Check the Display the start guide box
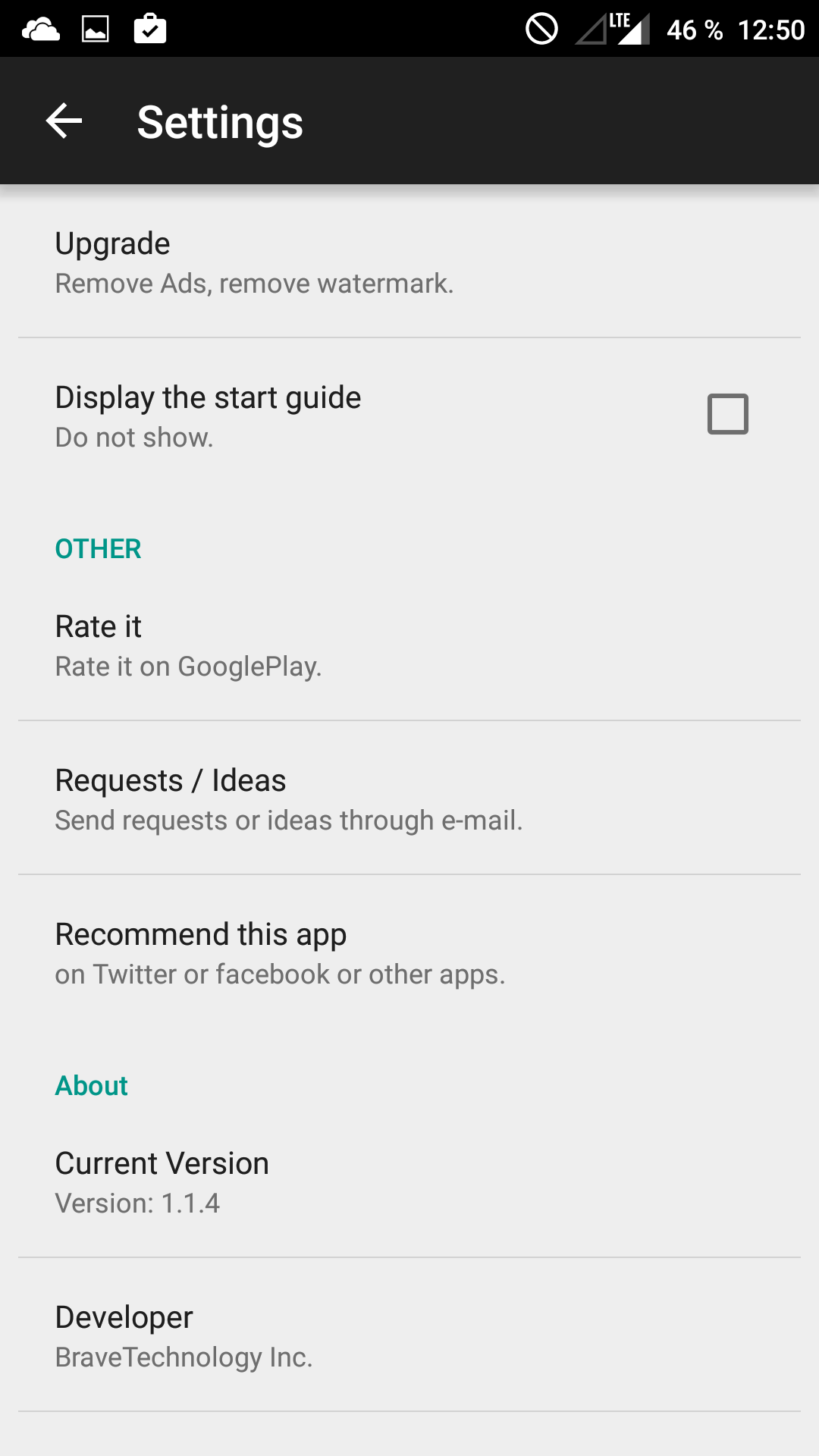819x1456 pixels. click(x=727, y=414)
